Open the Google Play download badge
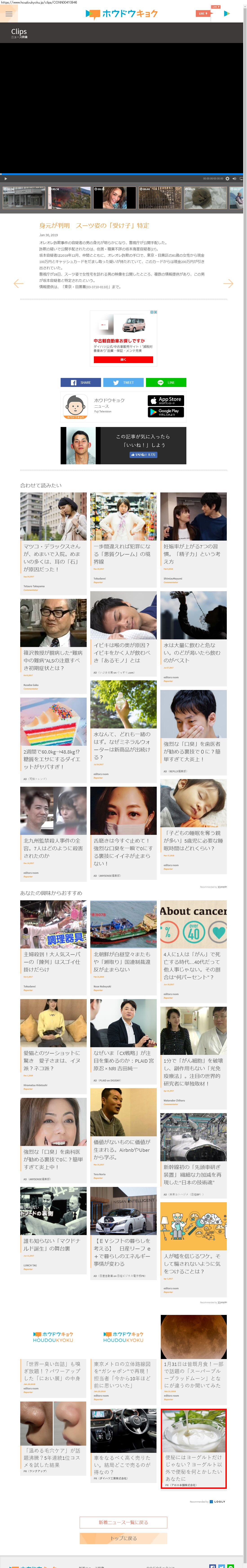The image size is (247, 1568). point(166,412)
